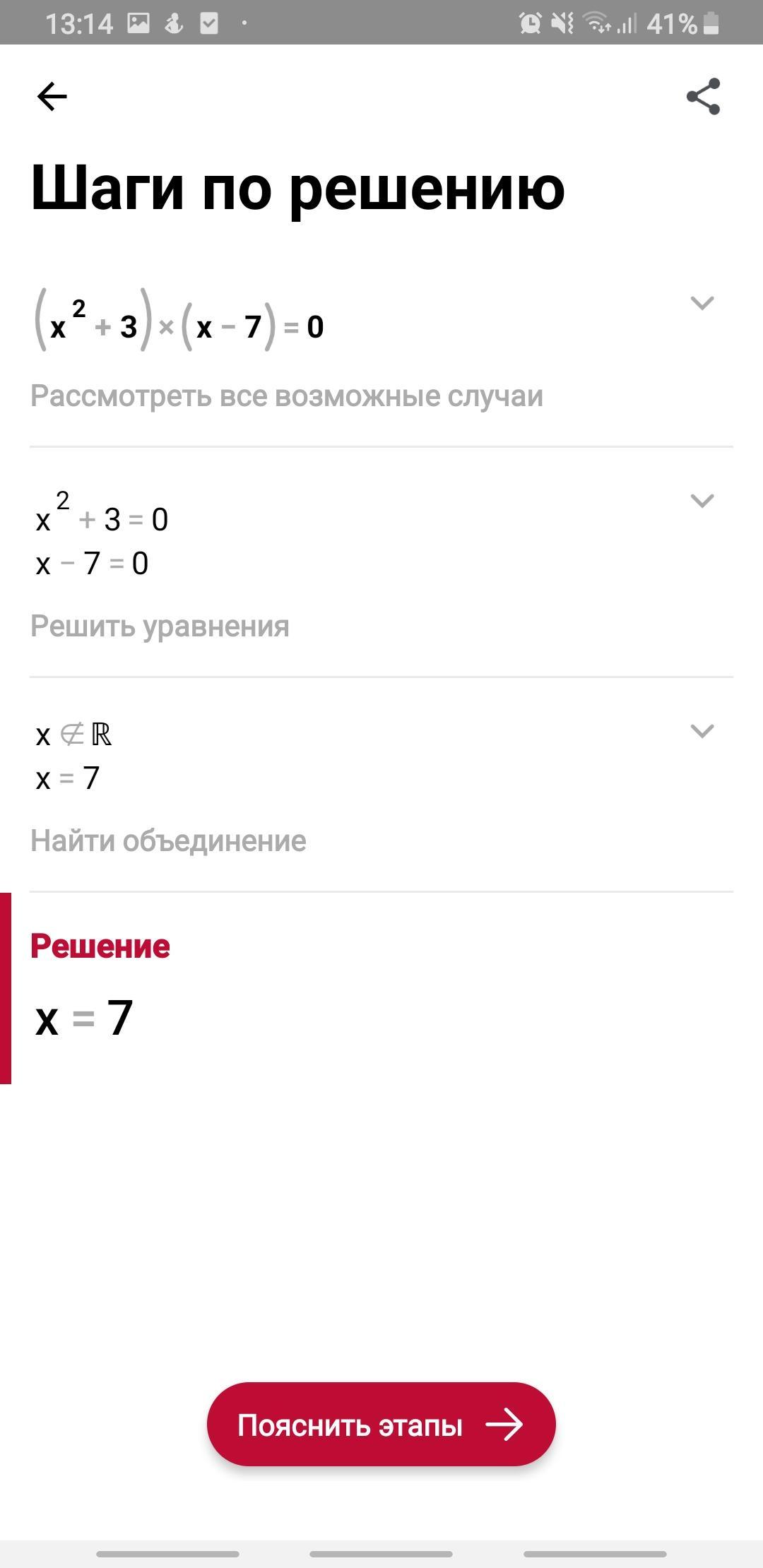Tap the 'Пояснить этапы' button
The width and height of the screenshot is (763, 1568).
(x=381, y=1425)
